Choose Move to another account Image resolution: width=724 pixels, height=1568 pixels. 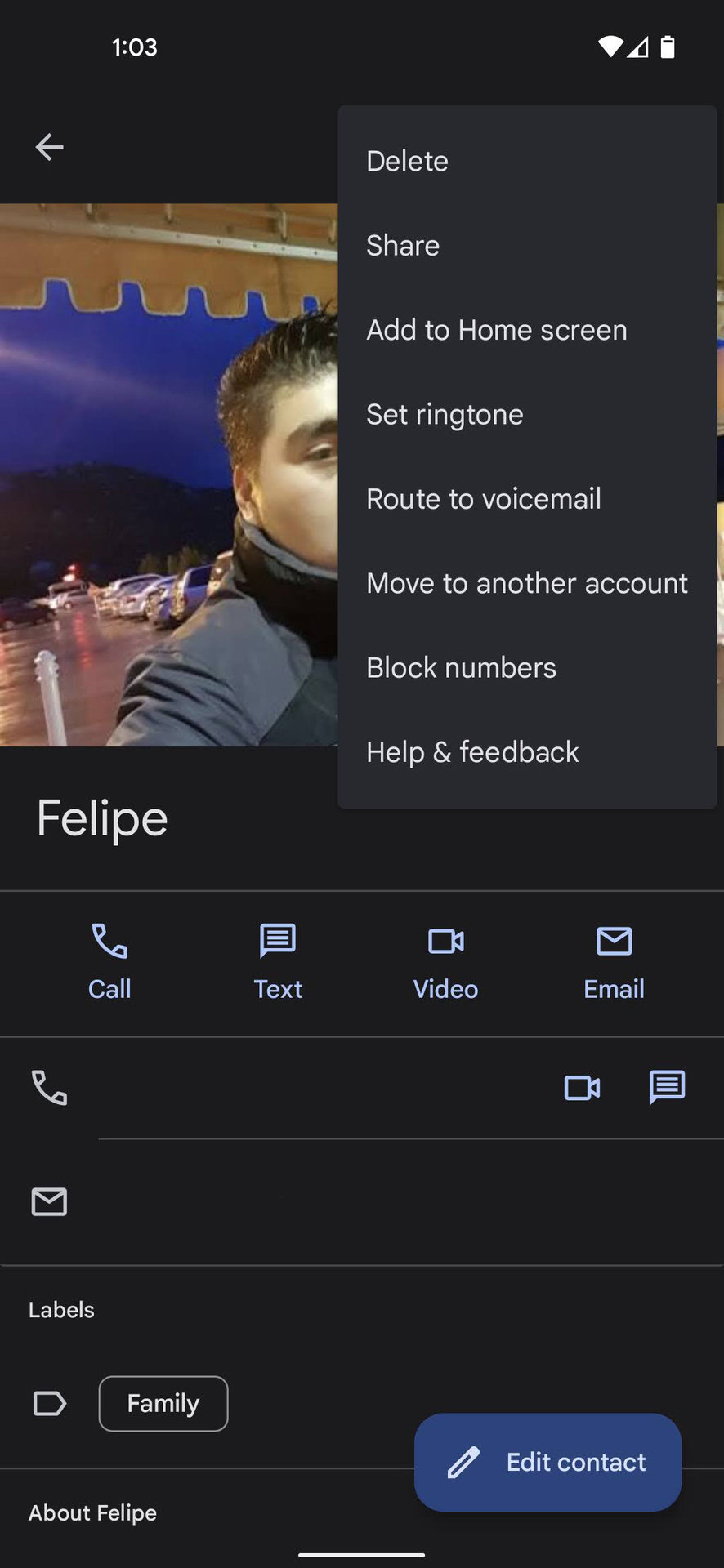point(526,583)
